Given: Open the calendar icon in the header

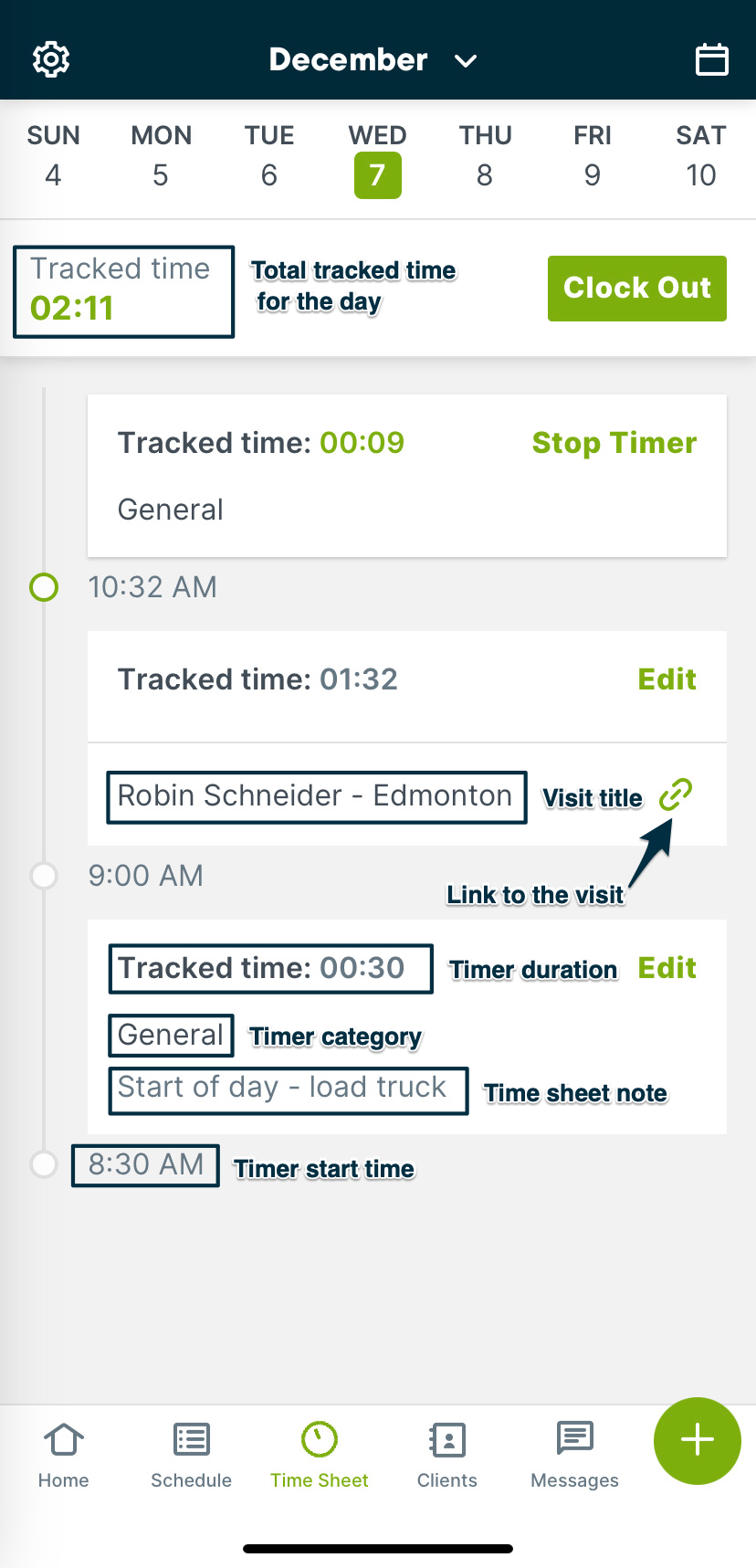Looking at the screenshot, I should (x=711, y=58).
